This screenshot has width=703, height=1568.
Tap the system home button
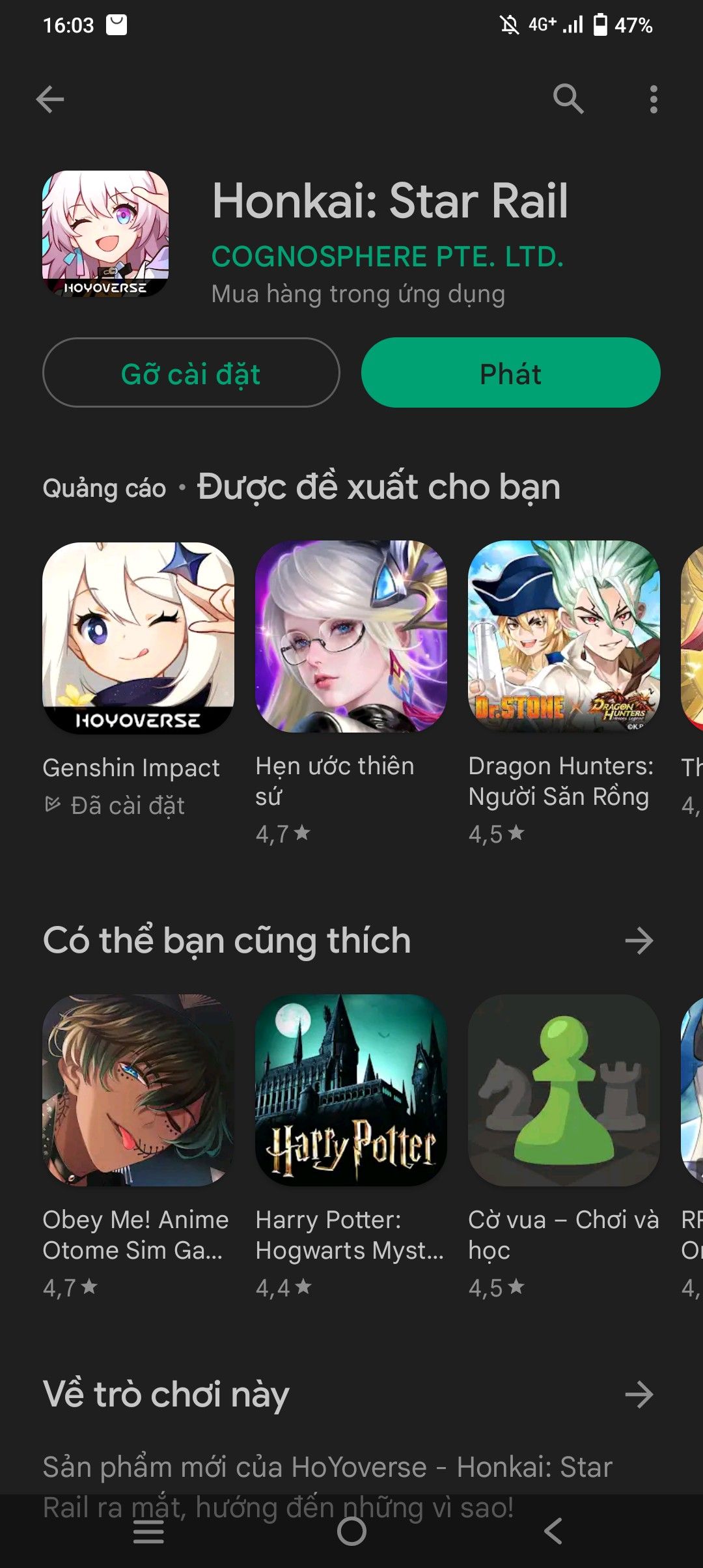(351, 1532)
